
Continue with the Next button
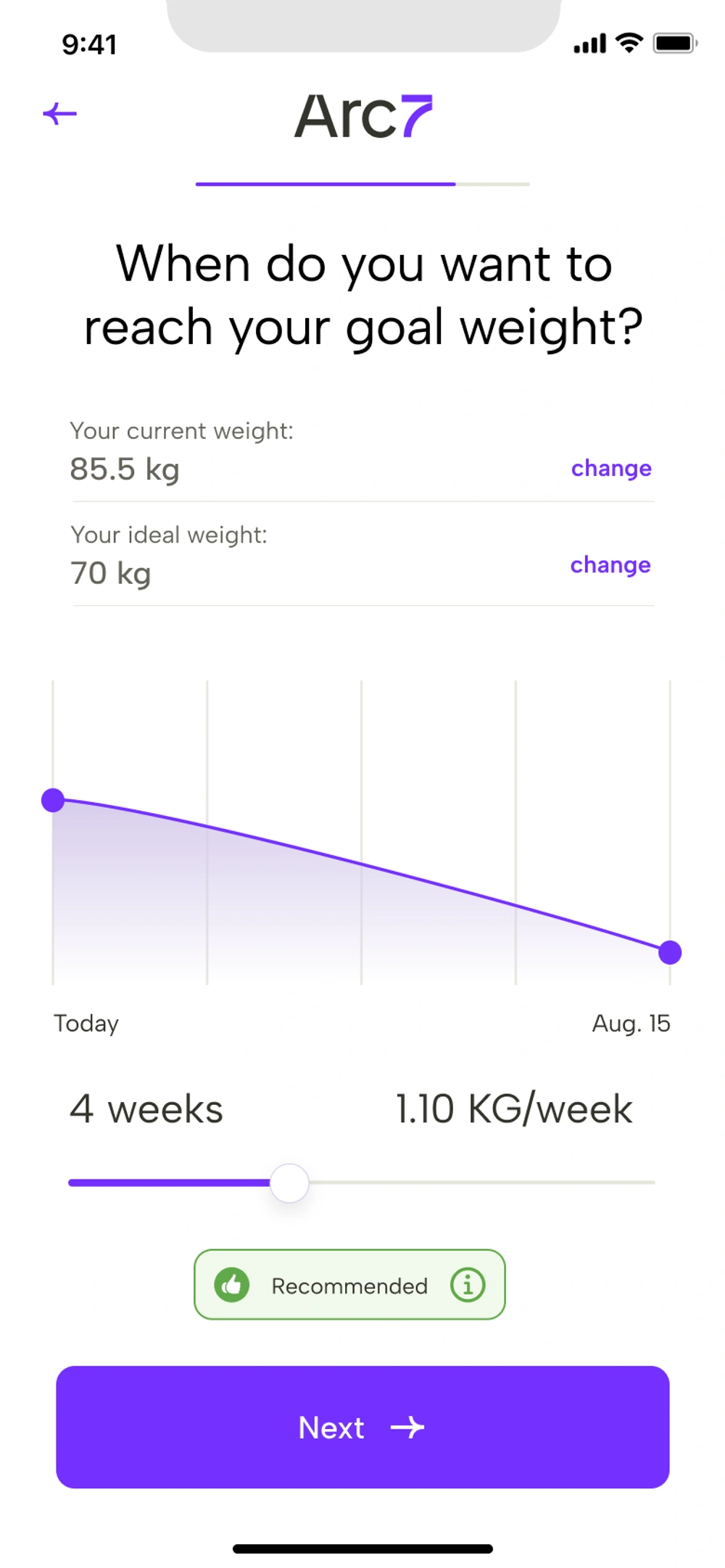pyautogui.click(x=362, y=1427)
